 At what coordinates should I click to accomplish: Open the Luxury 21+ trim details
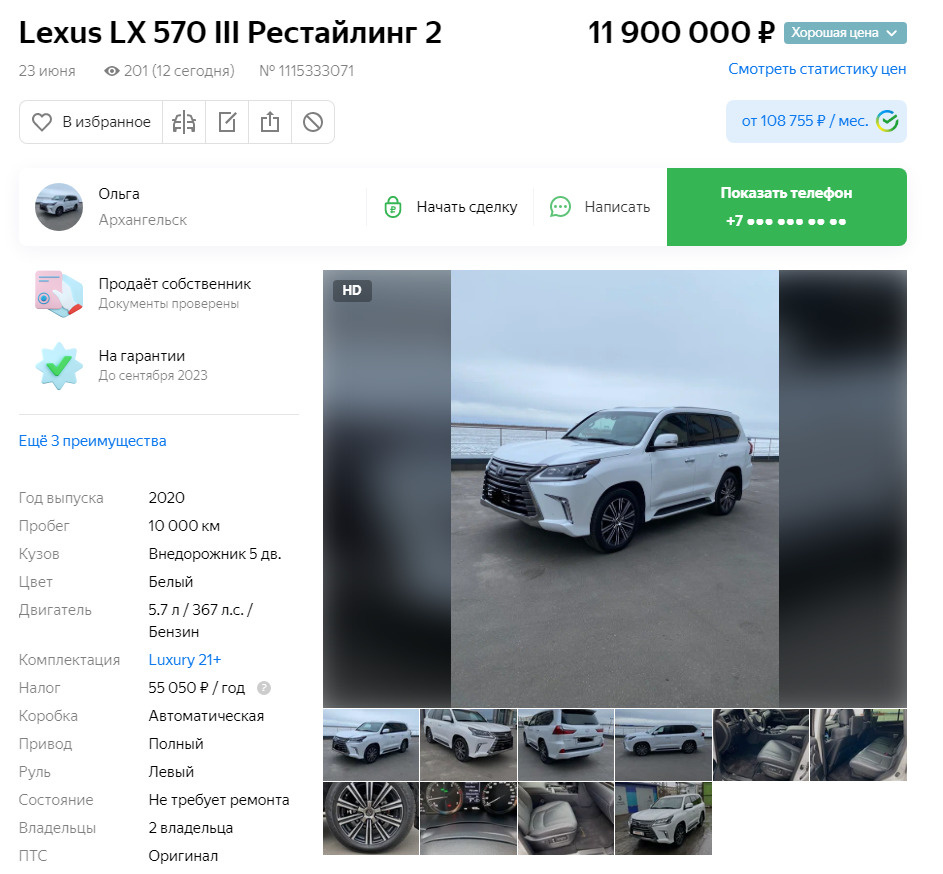[x=185, y=660]
